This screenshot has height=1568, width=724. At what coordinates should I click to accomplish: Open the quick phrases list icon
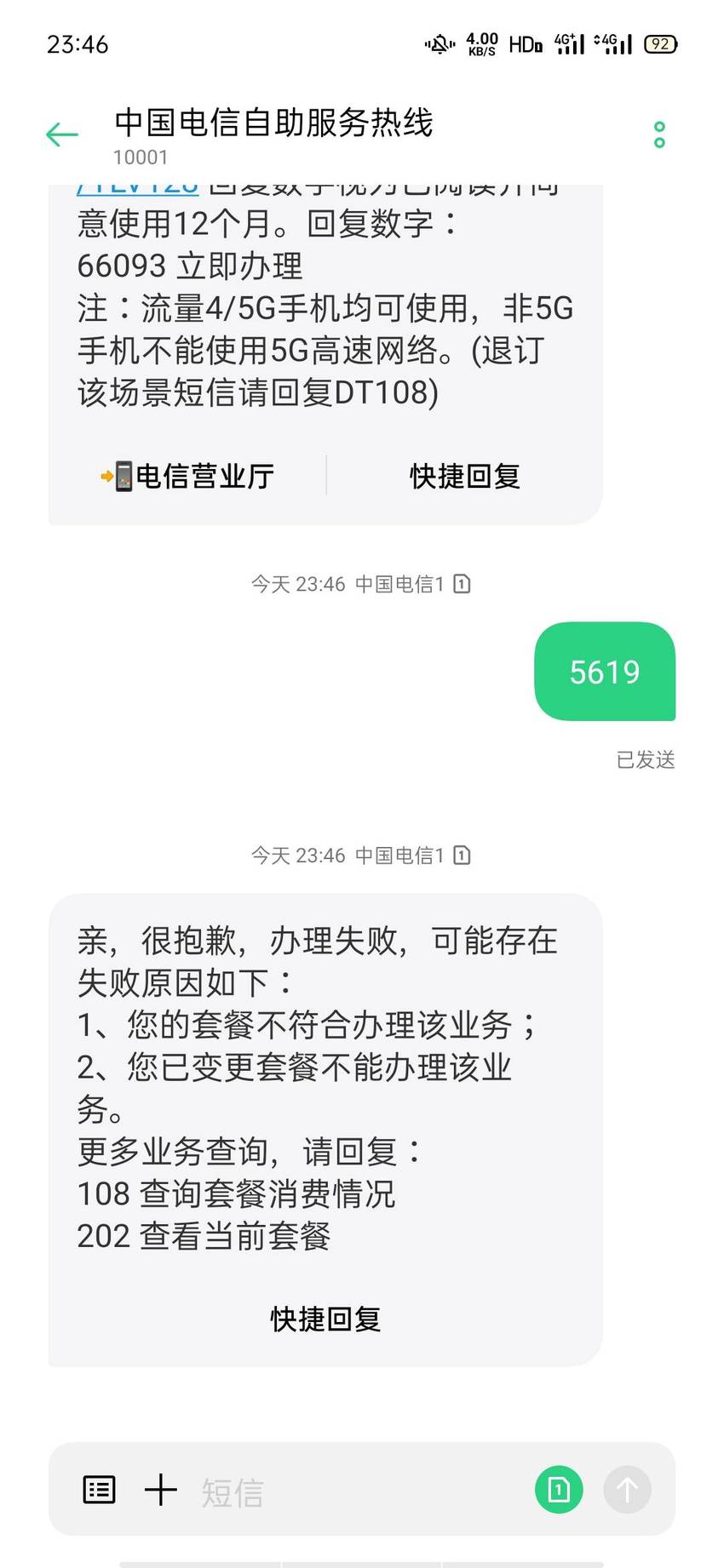(99, 1490)
